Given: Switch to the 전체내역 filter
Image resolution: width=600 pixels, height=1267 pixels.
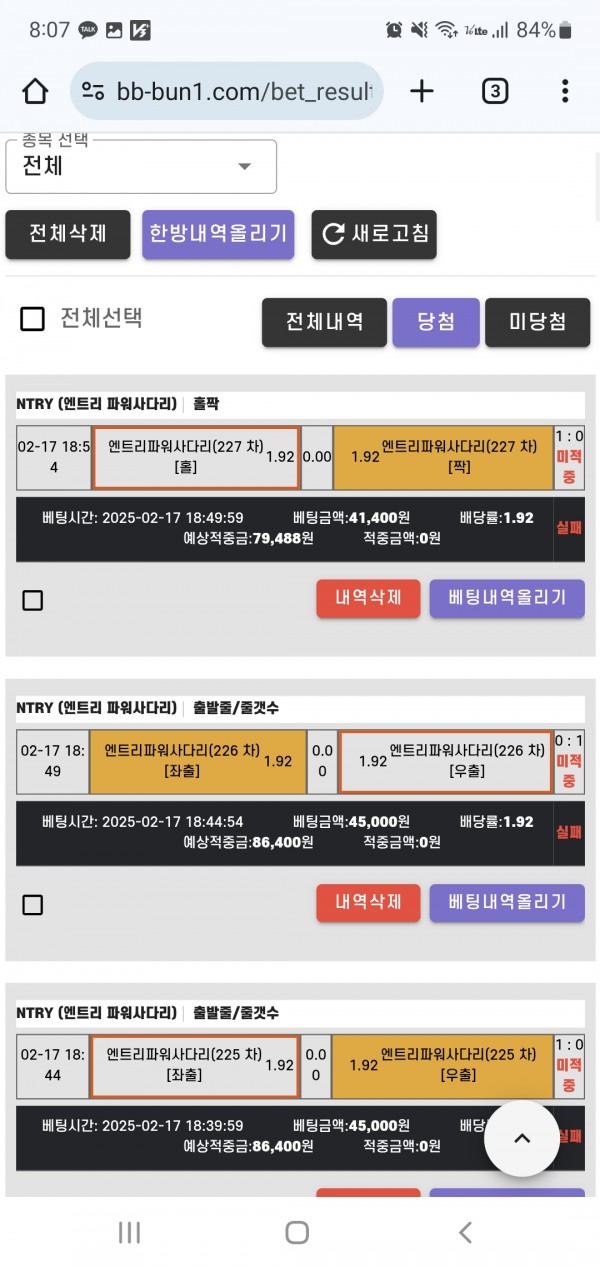Looking at the screenshot, I should [324, 322].
